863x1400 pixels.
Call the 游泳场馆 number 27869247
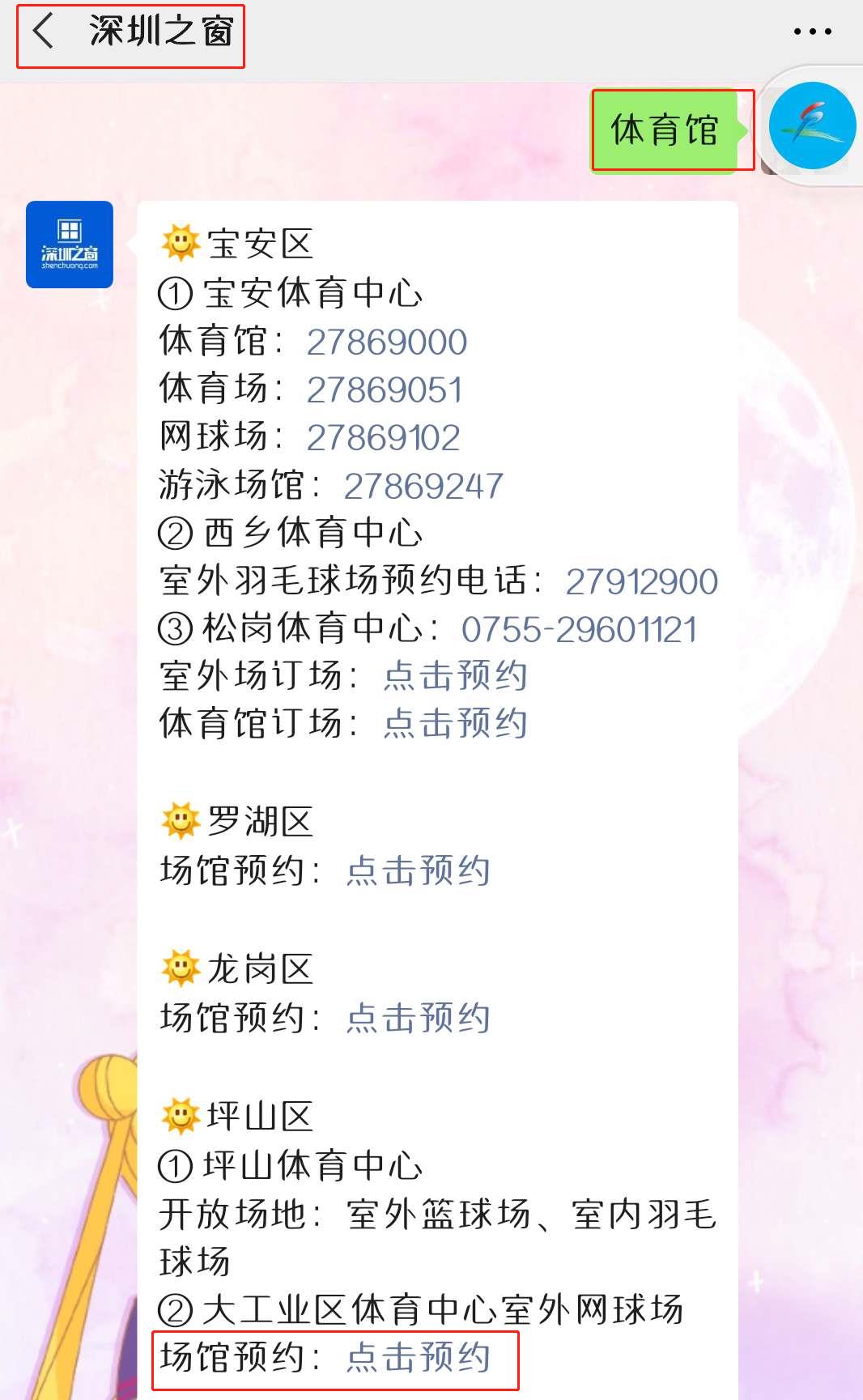click(423, 487)
